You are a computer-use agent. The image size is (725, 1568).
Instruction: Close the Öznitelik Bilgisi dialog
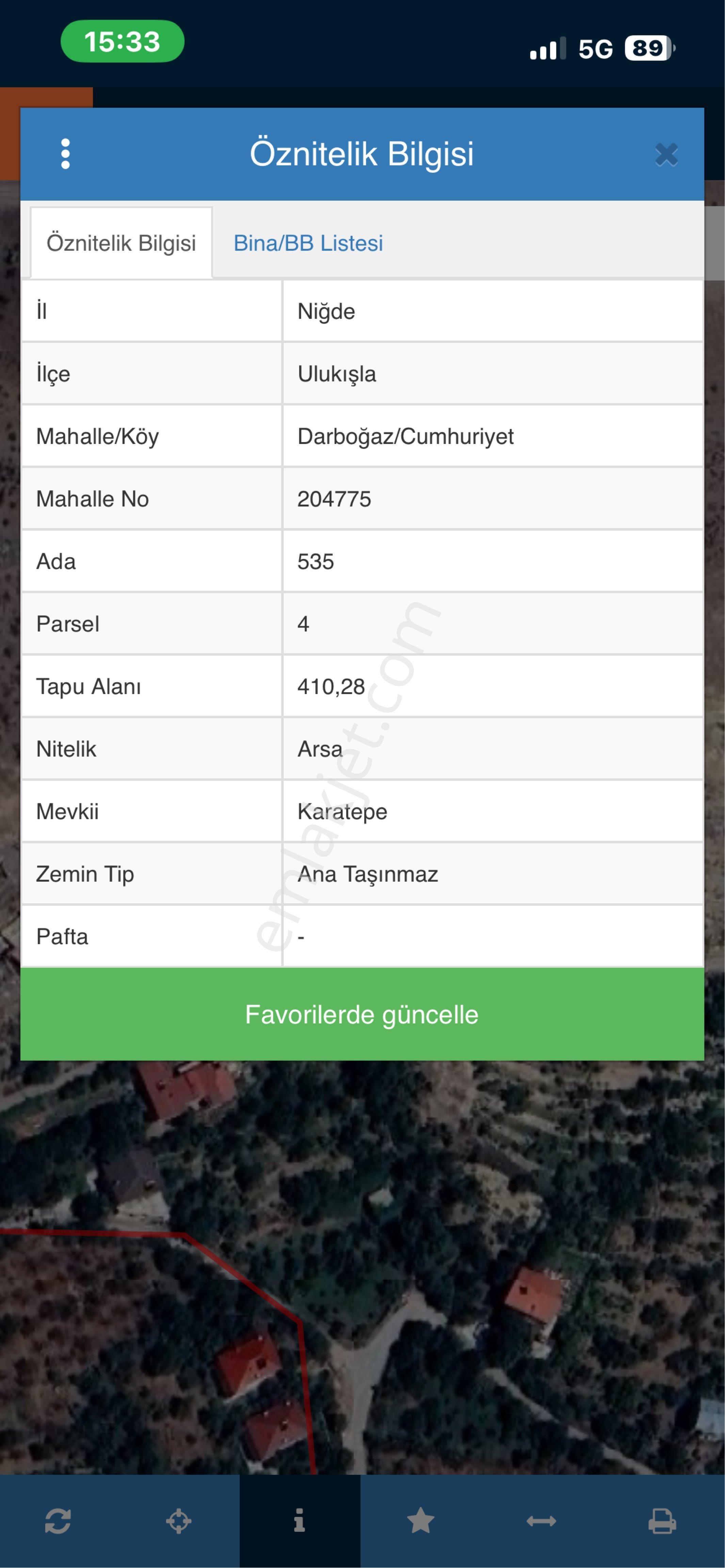pos(666,154)
